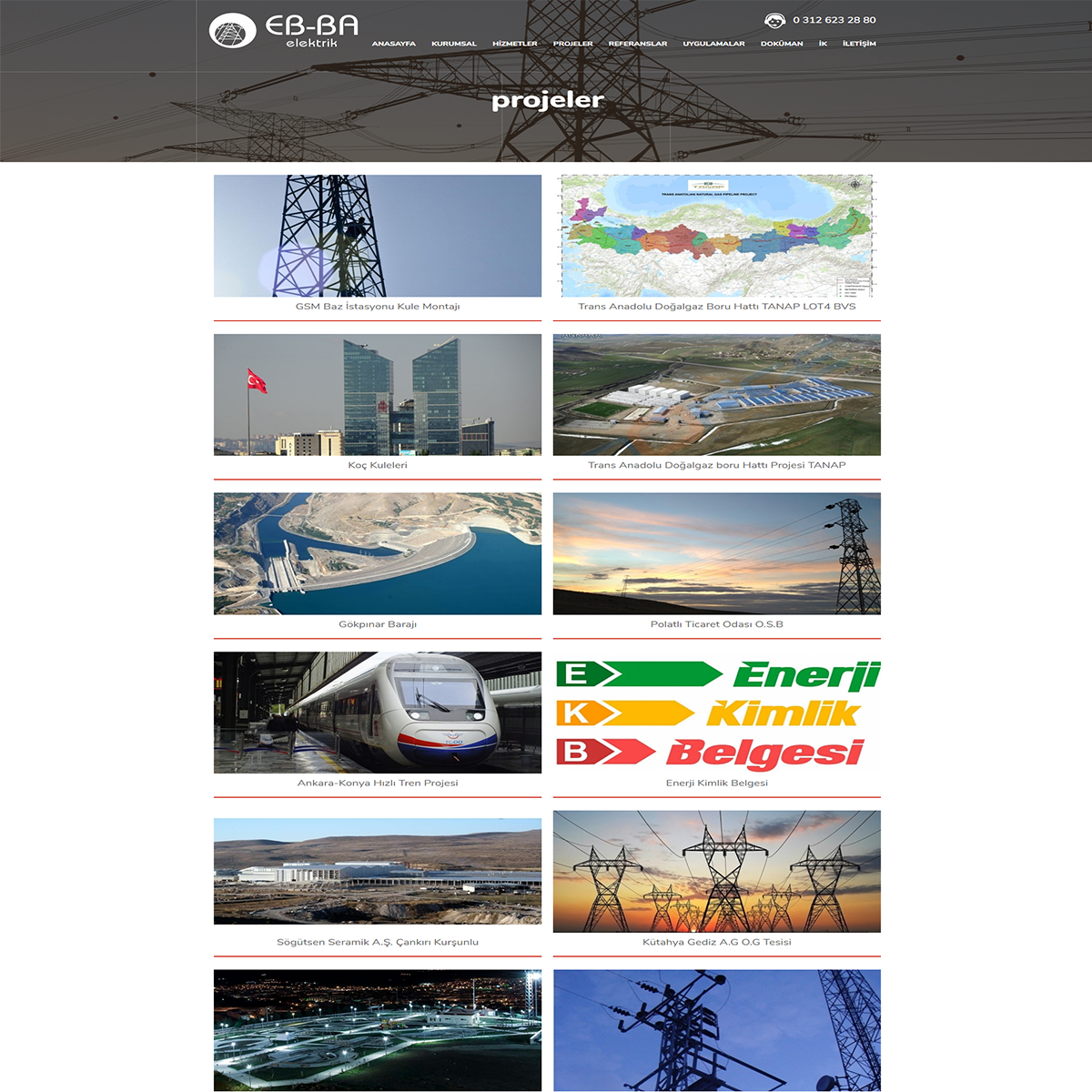View the Gökpınar Barajı project
This screenshot has width=1092, height=1092.
378,554
